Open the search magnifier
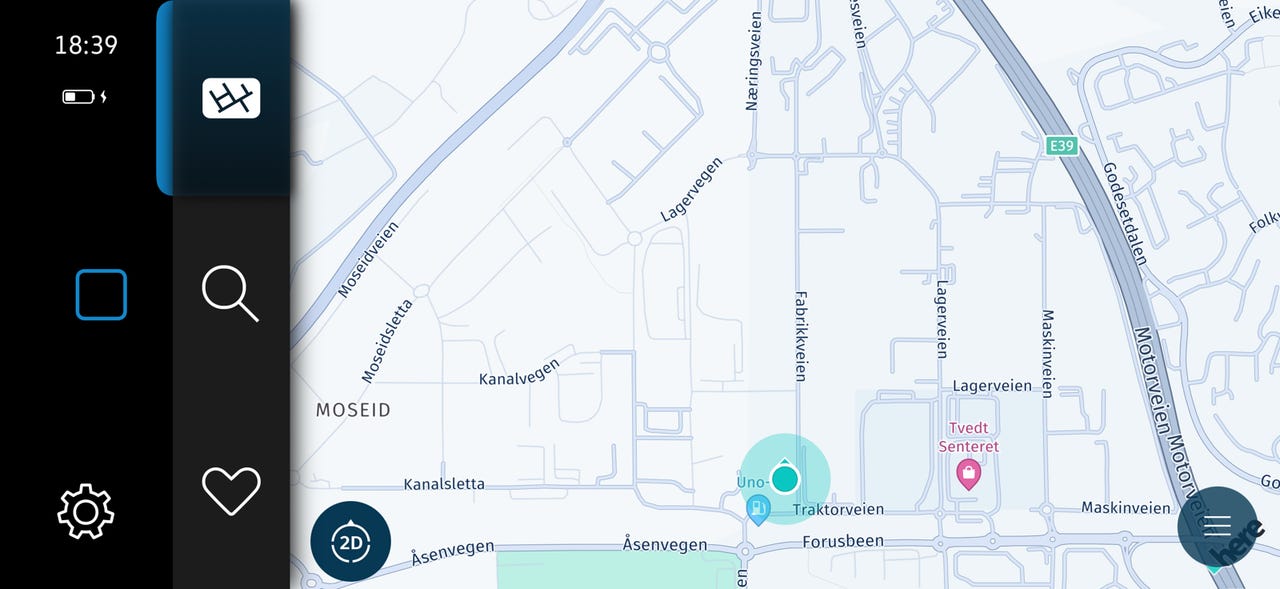This screenshot has width=1280, height=589. tap(231, 293)
